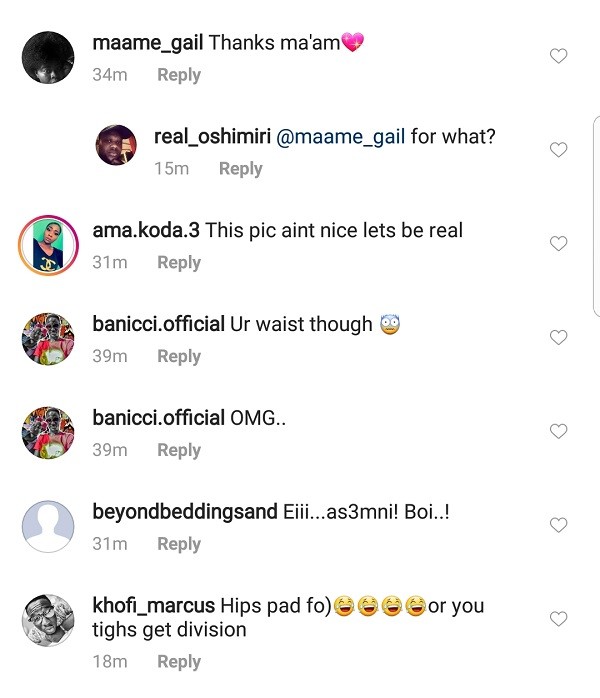Like maame_gail's comment
The image size is (600, 698).
click(559, 57)
